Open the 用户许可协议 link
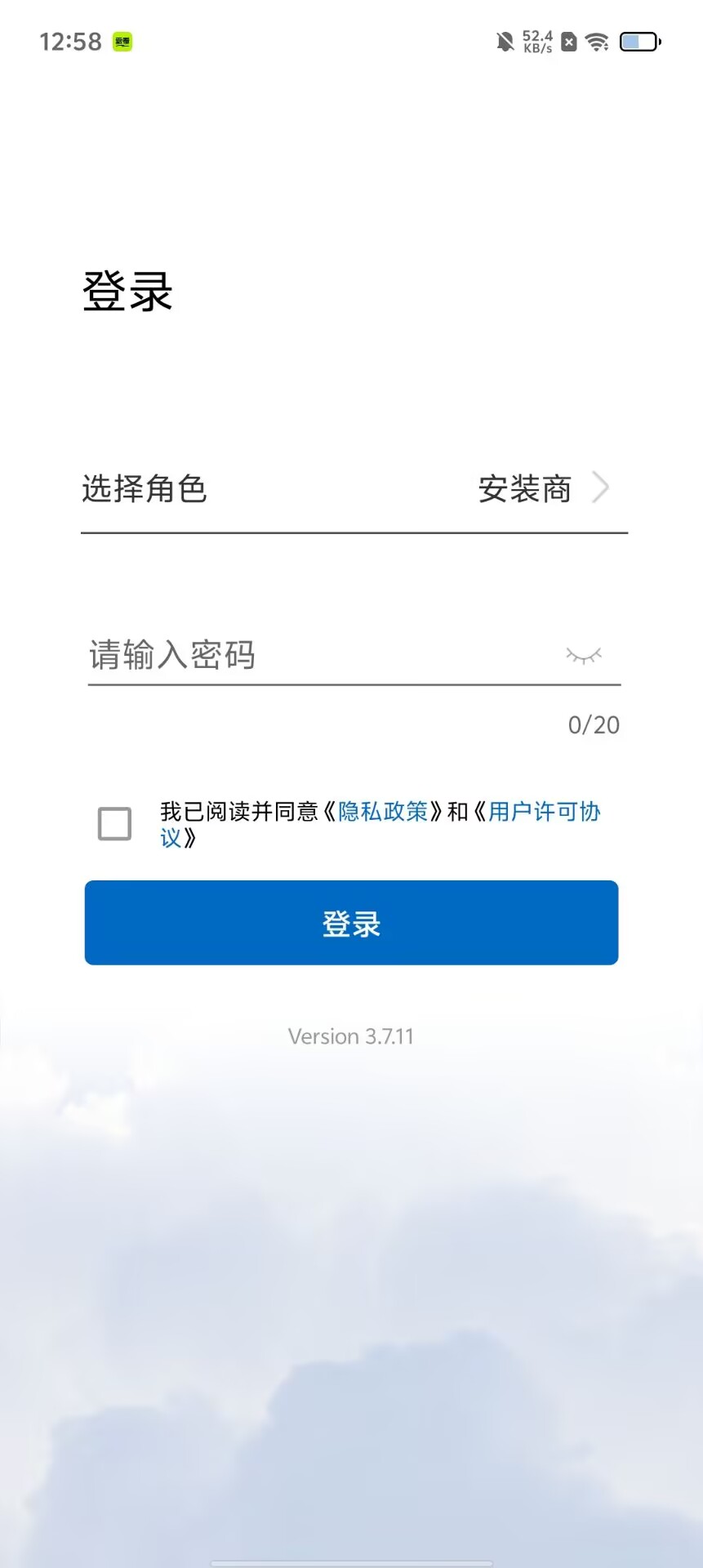 (x=544, y=812)
